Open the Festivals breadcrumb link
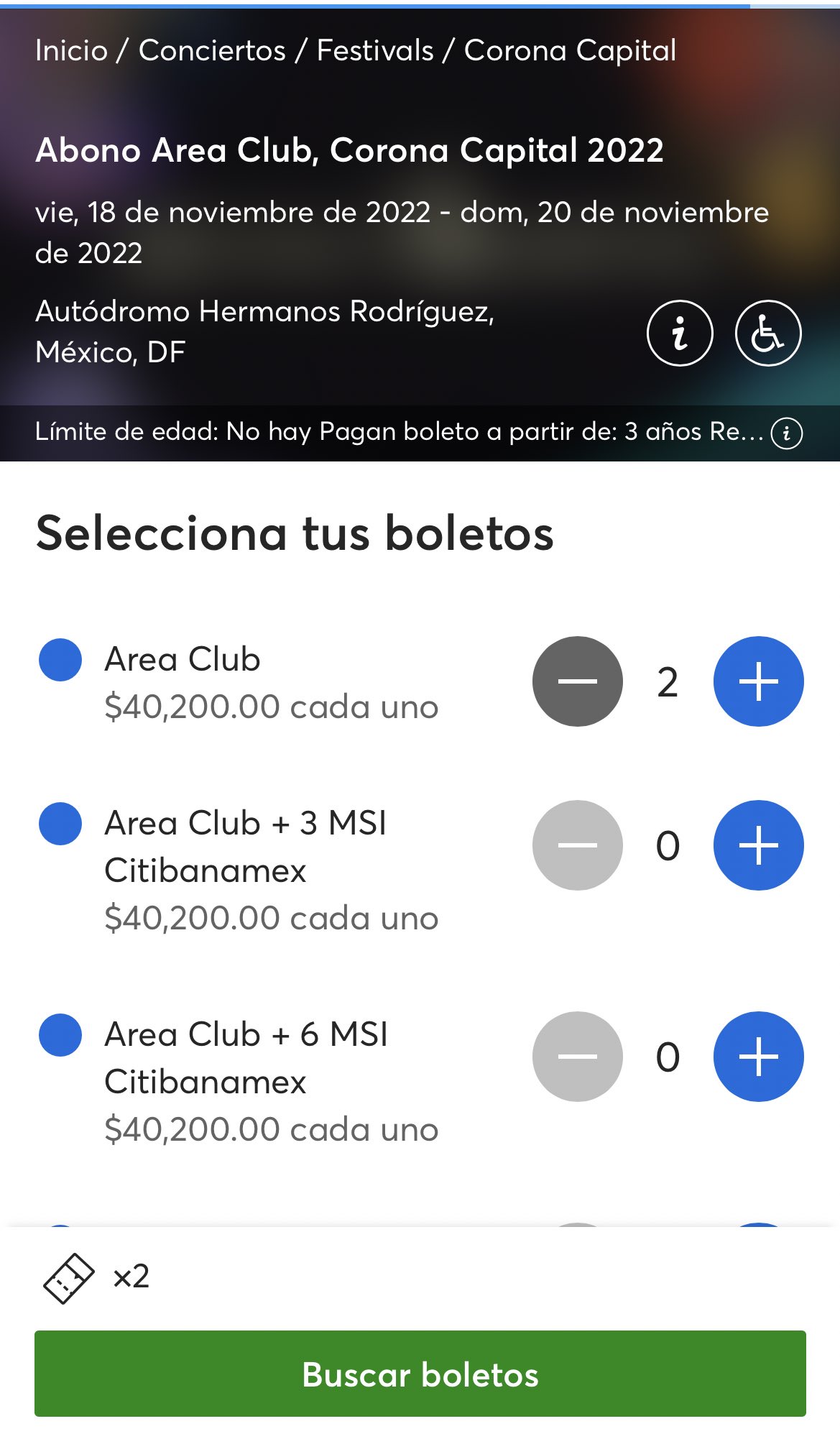Image resolution: width=840 pixels, height=1434 pixels. point(375,51)
